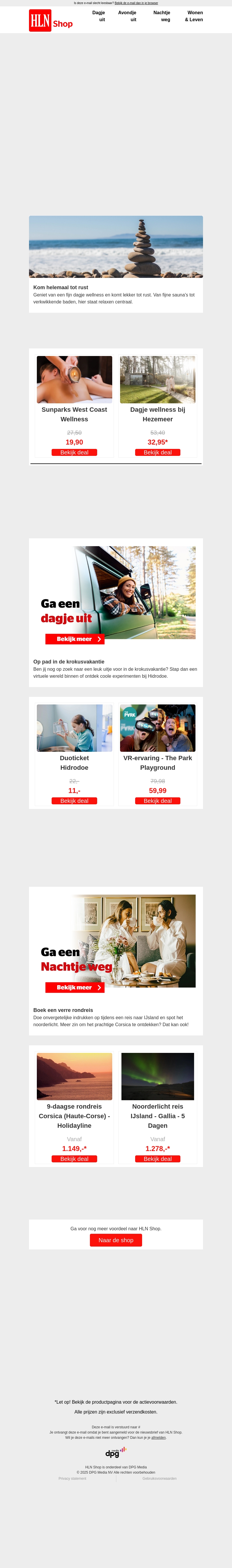Screen dimensions: 232x1568
Task: Go to Dagje uit category
Action: tap(98, 16)
